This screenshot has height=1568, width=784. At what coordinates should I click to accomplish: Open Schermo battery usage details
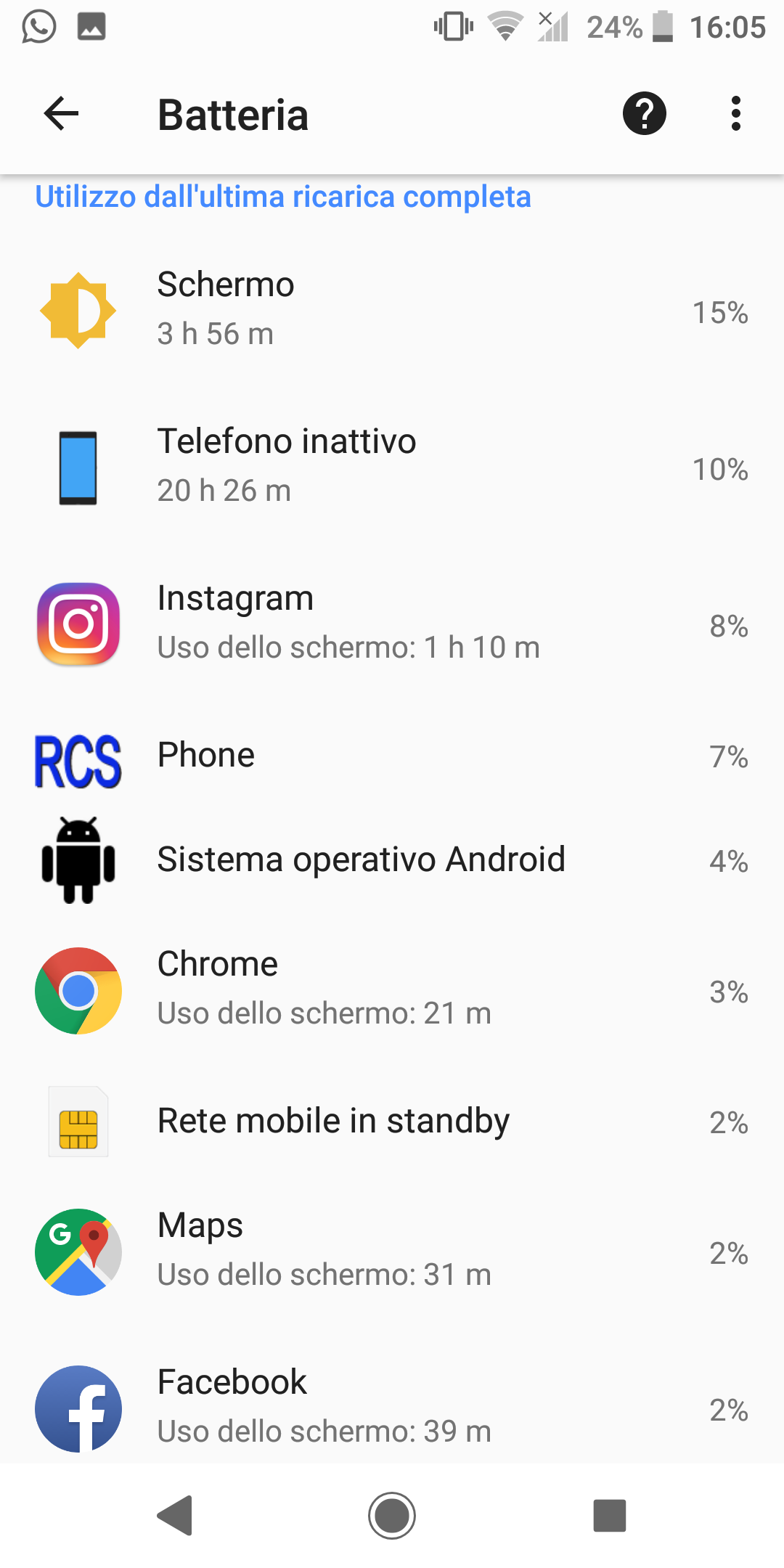392,311
